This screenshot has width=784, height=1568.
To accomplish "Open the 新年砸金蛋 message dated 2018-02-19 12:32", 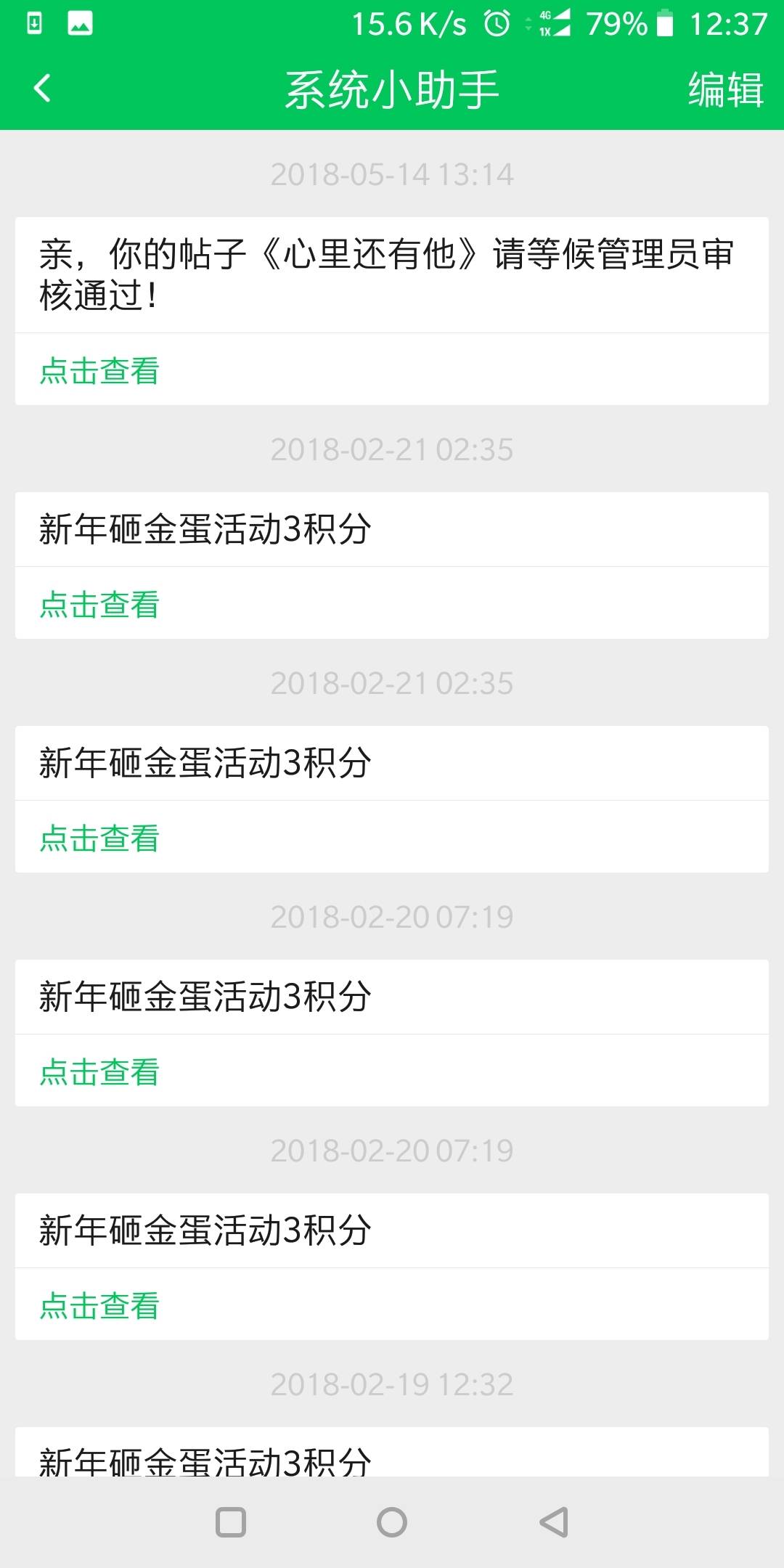I will (x=205, y=1459).
